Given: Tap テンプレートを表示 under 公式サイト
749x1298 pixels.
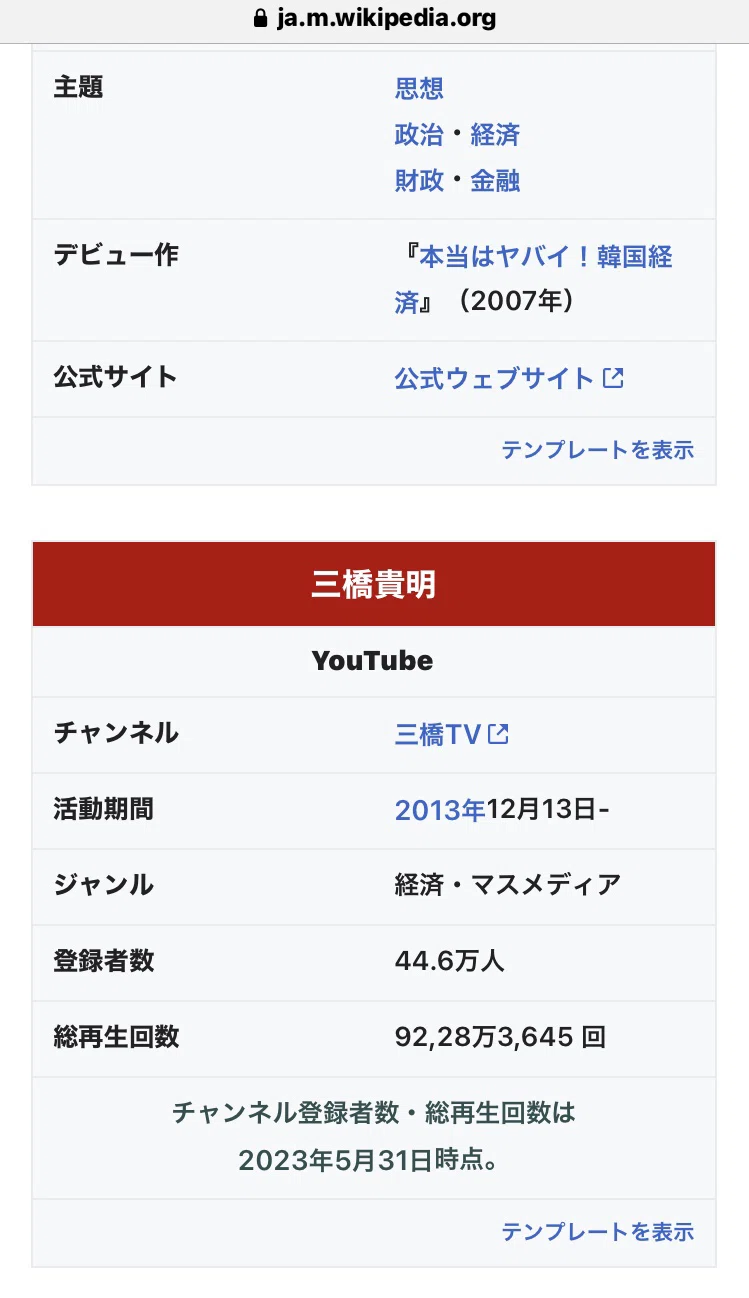Looking at the screenshot, I should 597,450.
